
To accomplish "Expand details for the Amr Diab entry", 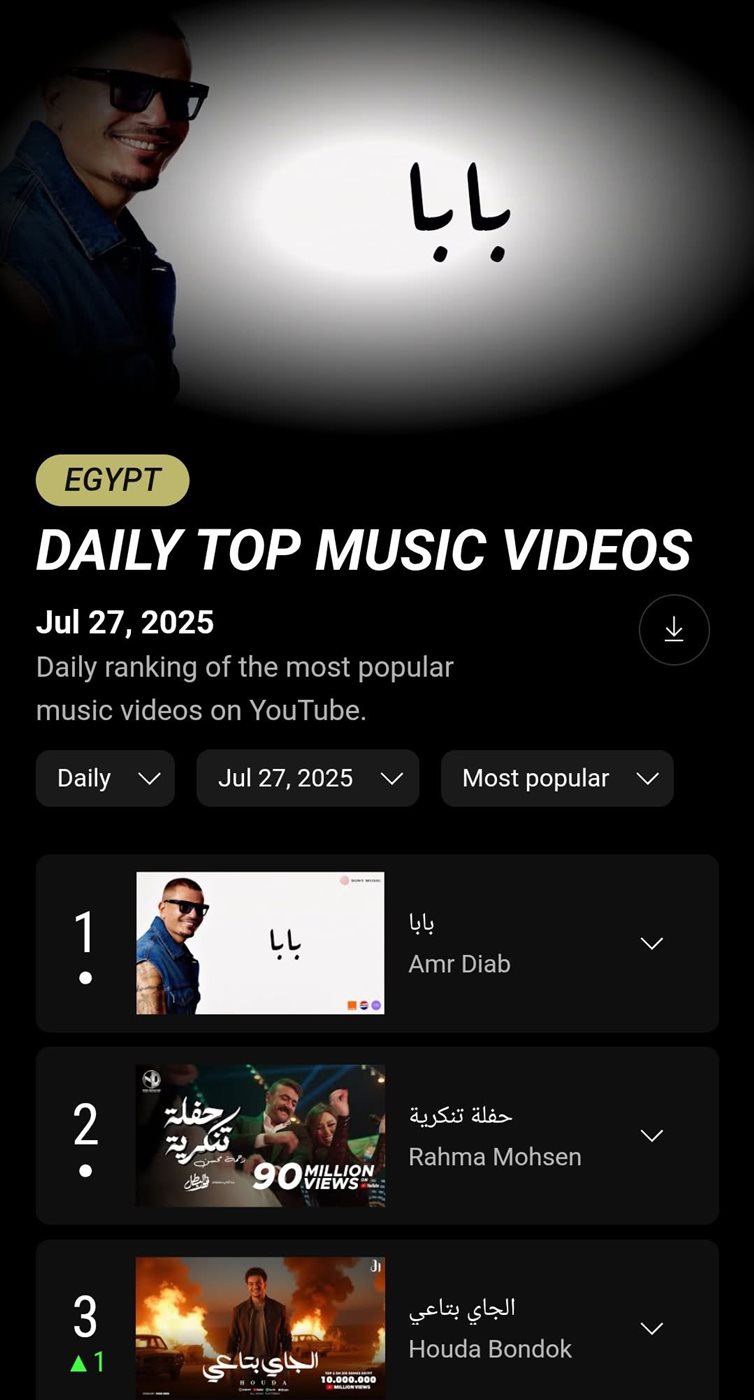I will [x=652, y=943].
